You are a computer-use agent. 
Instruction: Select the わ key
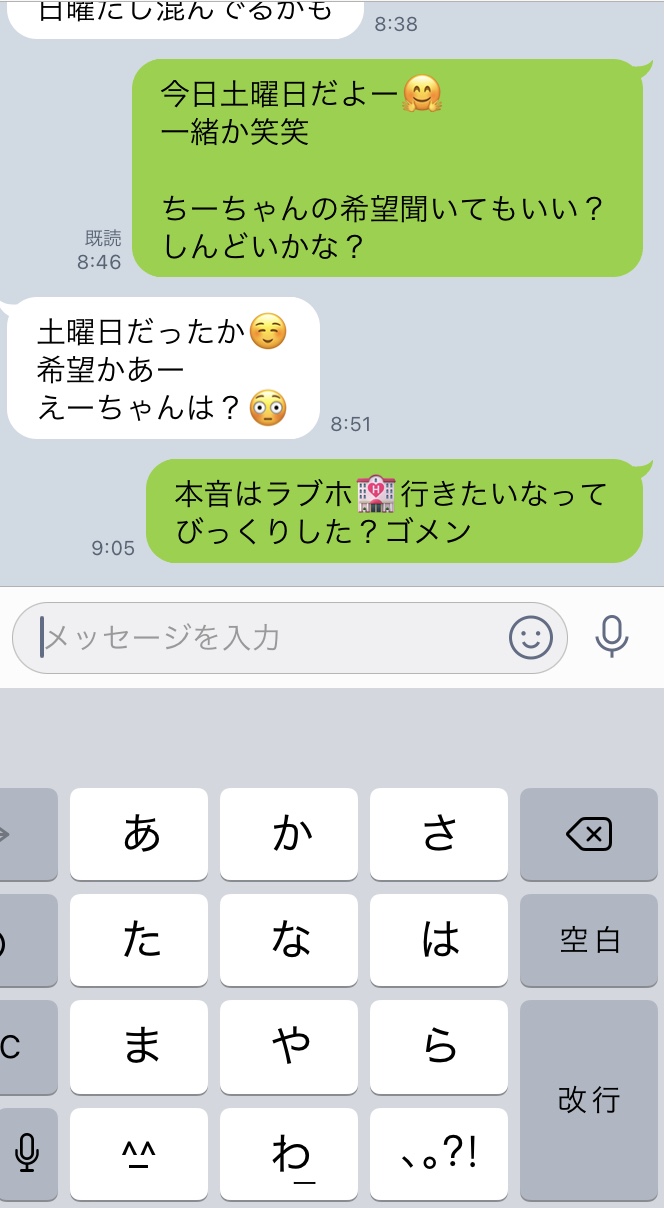pyautogui.click(x=289, y=1154)
